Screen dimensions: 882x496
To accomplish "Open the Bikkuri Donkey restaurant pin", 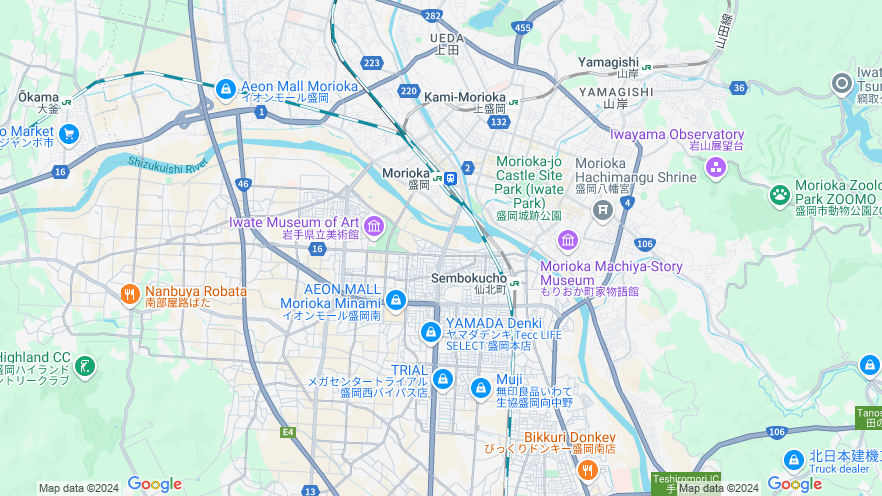I will [588, 467].
